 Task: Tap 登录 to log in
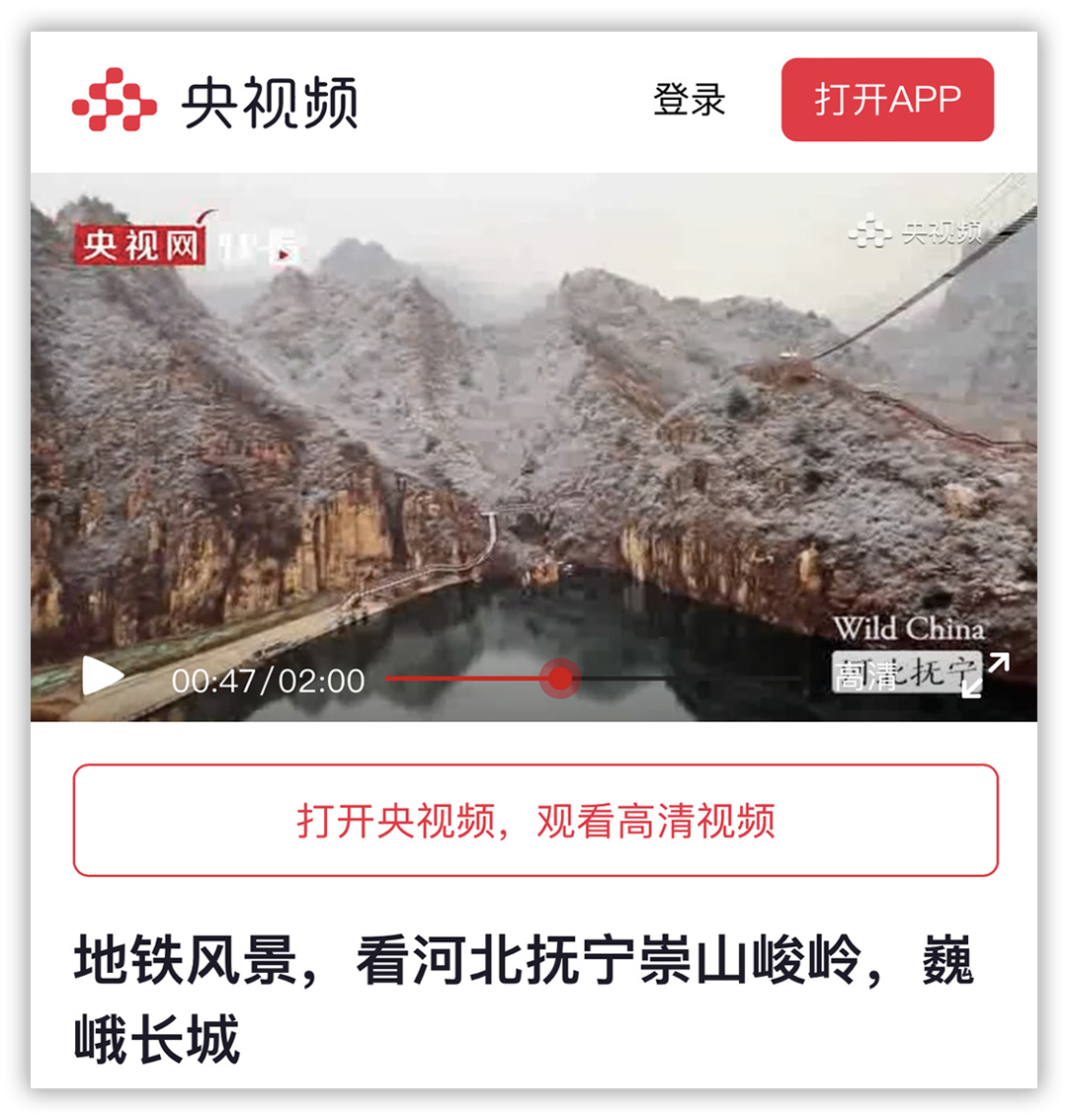click(x=689, y=100)
